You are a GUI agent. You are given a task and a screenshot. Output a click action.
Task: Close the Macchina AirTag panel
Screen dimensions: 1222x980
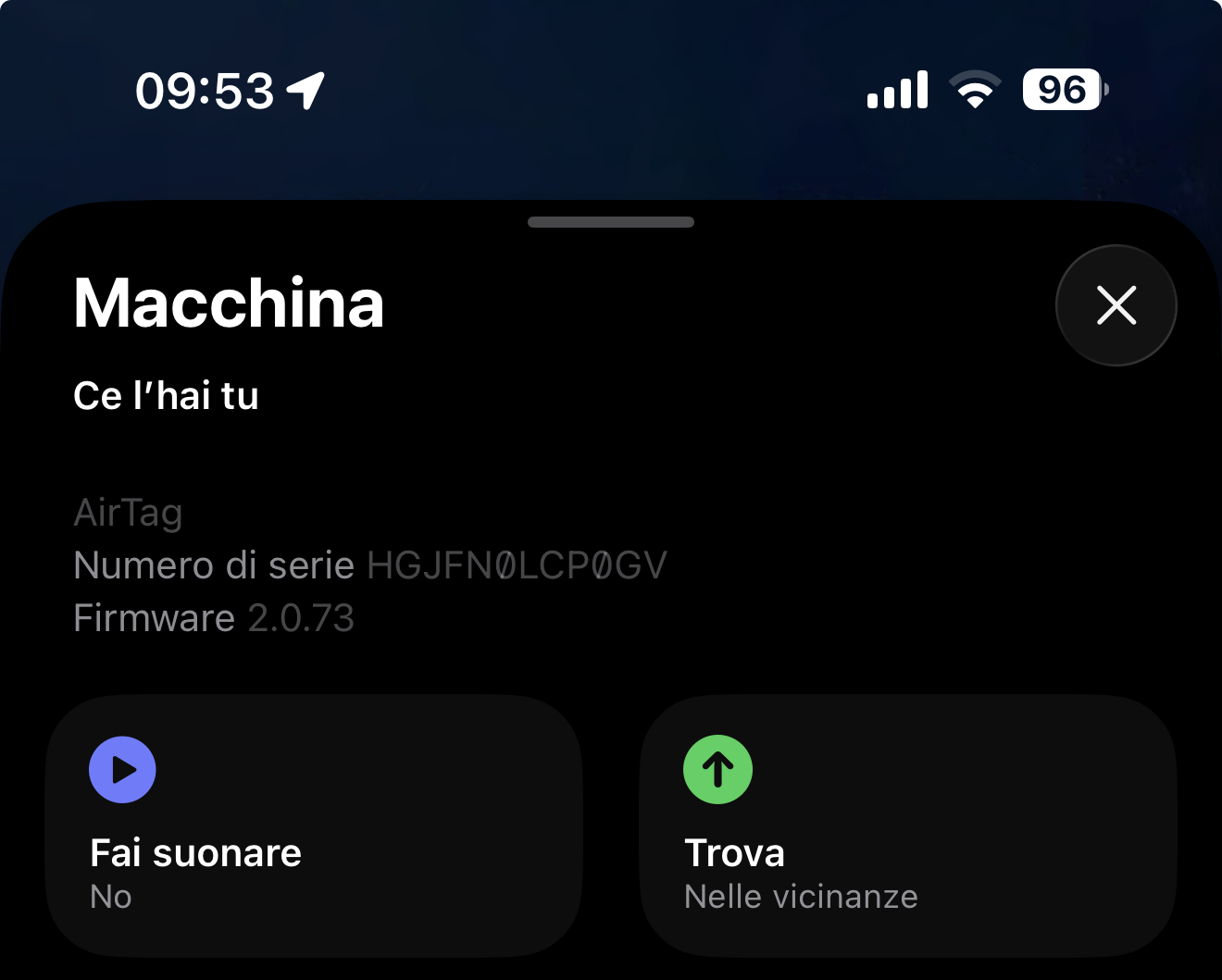pyautogui.click(x=1116, y=305)
